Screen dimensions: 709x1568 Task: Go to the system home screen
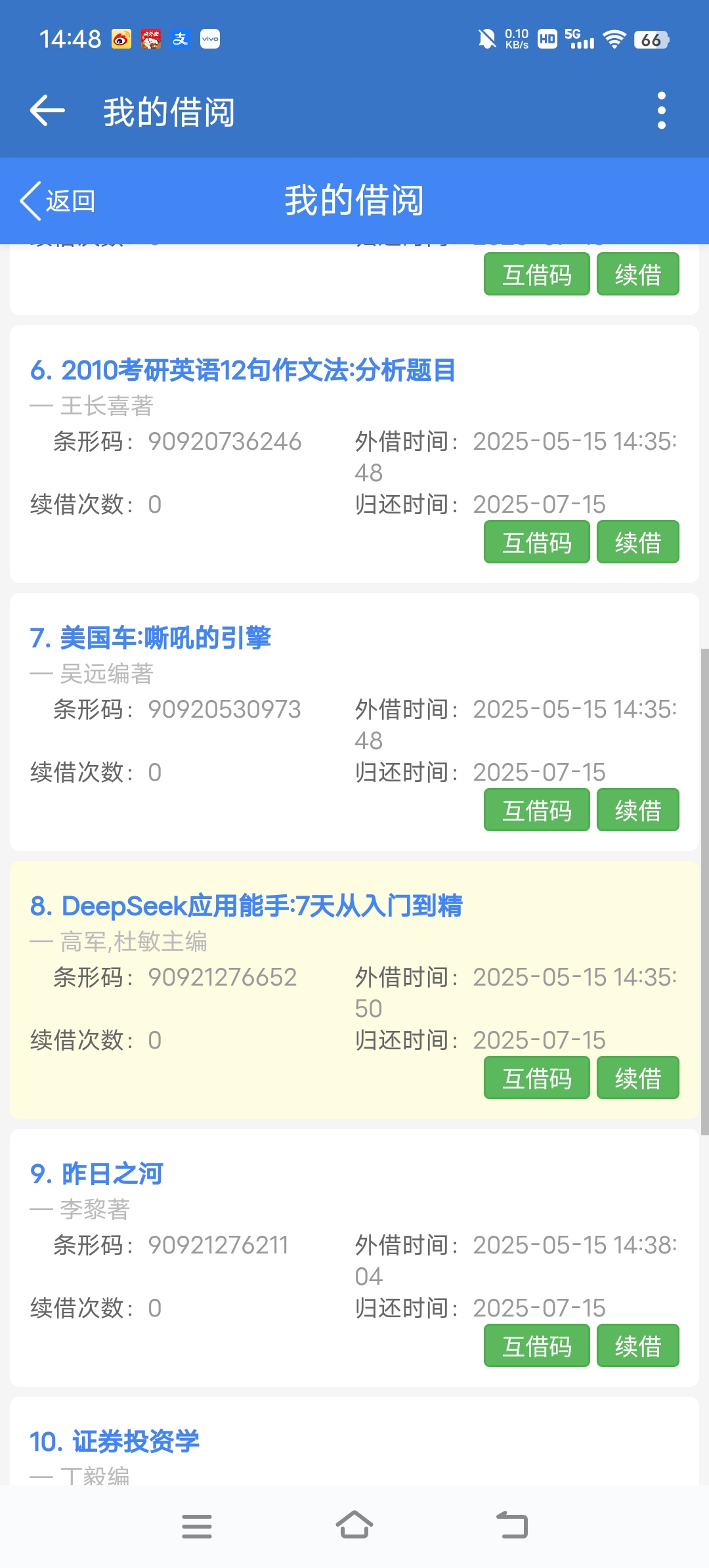click(x=354, y=1526)
